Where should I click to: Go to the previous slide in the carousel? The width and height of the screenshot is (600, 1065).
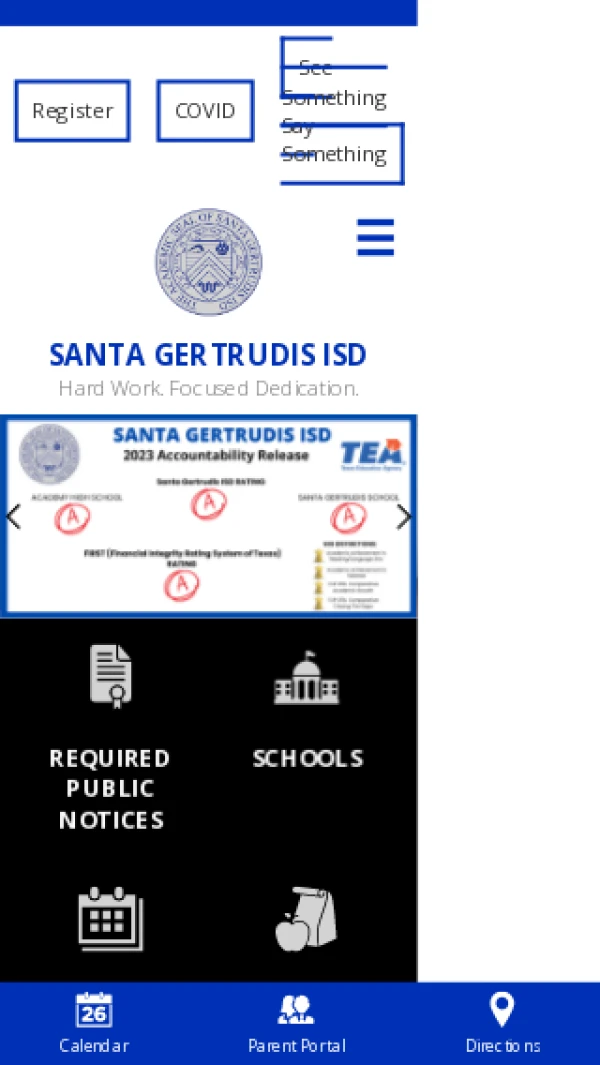click(x=14, y=517)
